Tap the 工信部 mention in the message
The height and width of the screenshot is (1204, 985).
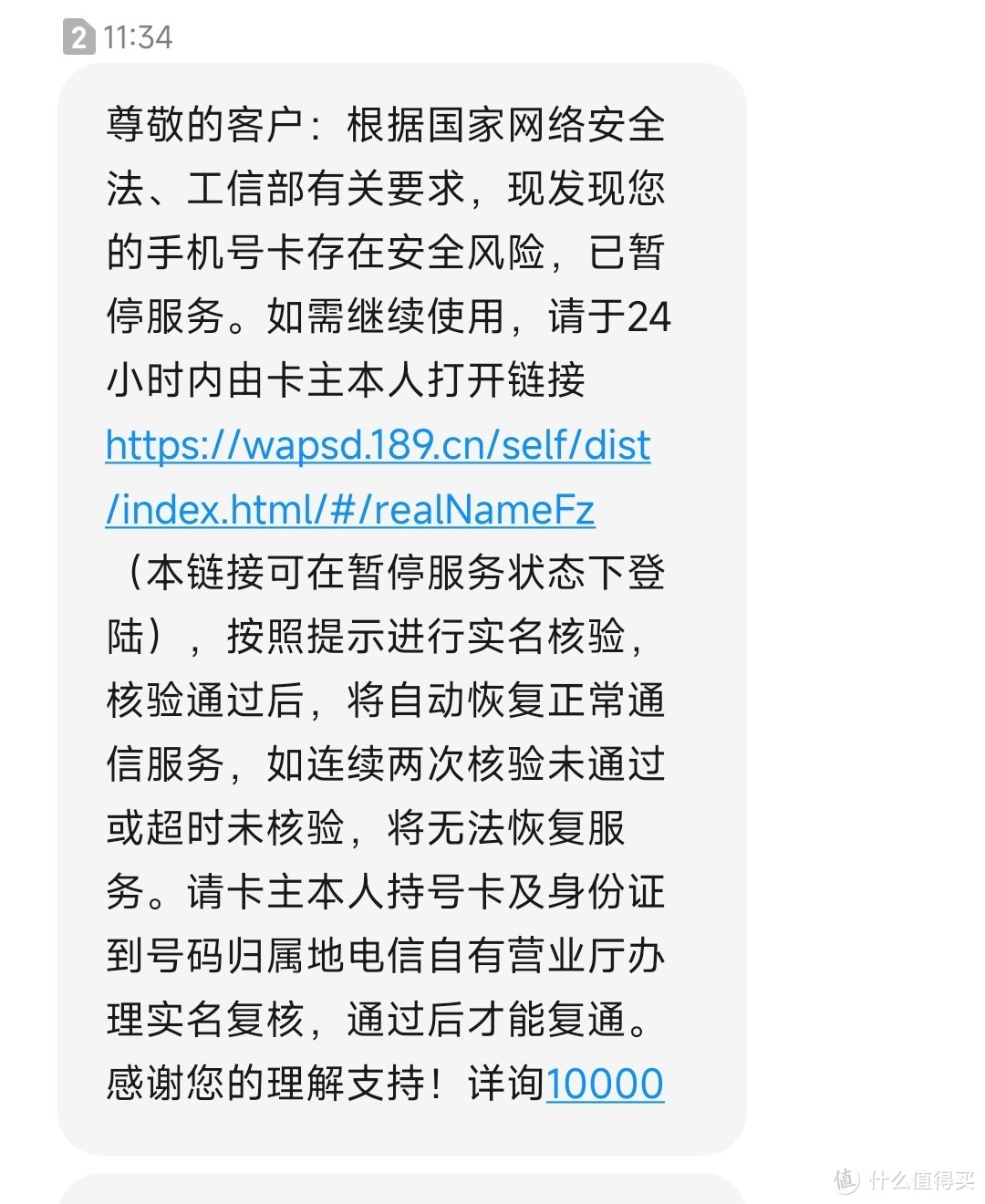[x=246, y=189]
